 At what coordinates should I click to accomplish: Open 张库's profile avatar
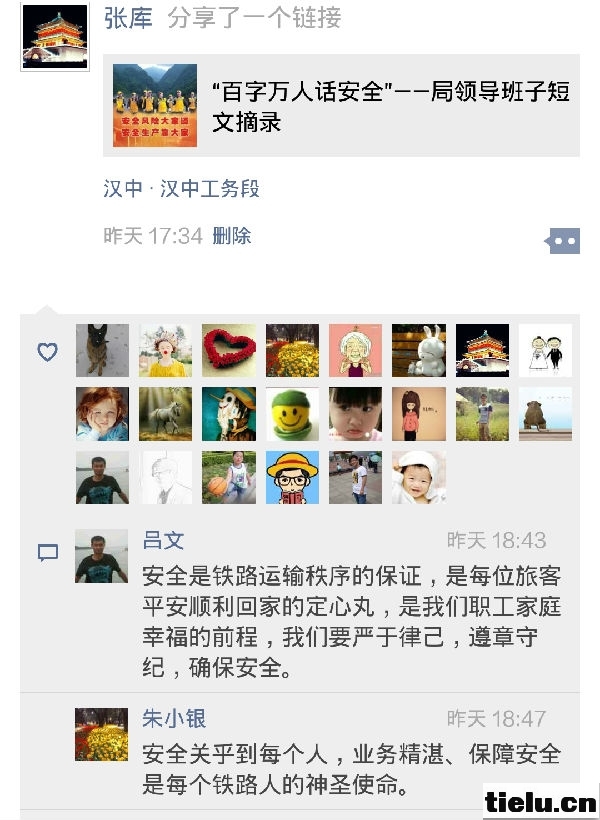click(x=47, y=36)
